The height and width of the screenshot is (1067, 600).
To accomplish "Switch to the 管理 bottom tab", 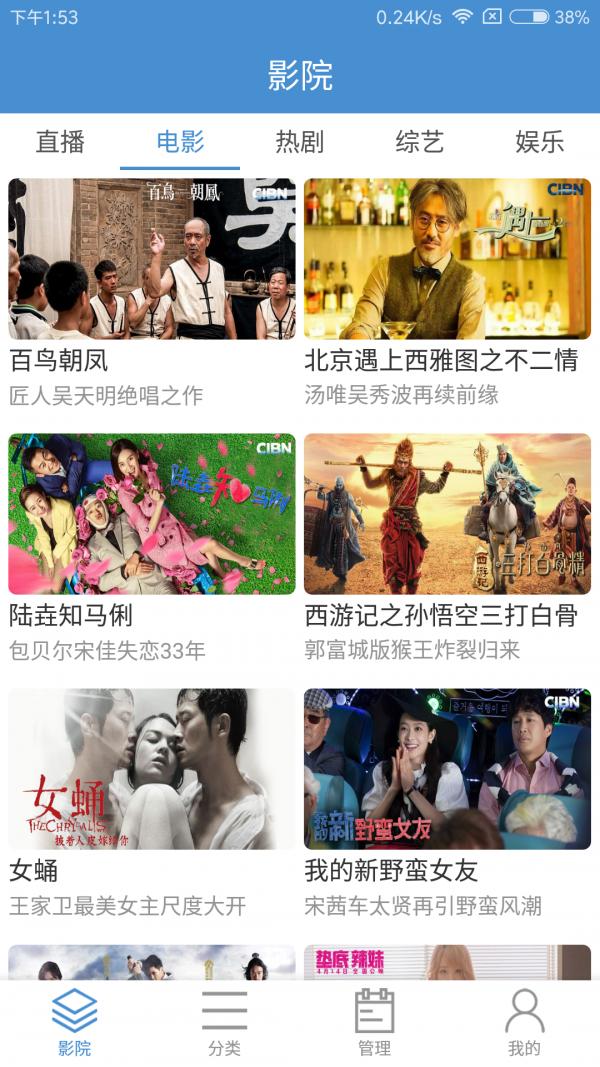I will click(x=375, y=1022).
